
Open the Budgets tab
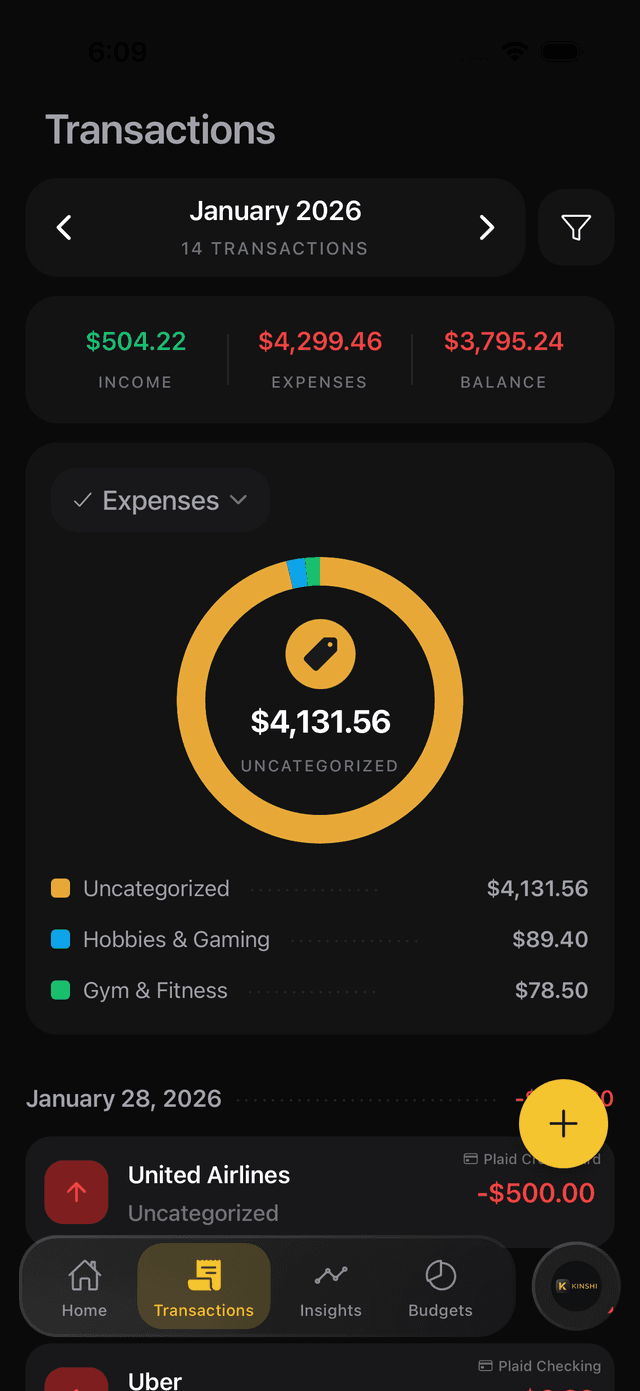(x=440, y=1288)
